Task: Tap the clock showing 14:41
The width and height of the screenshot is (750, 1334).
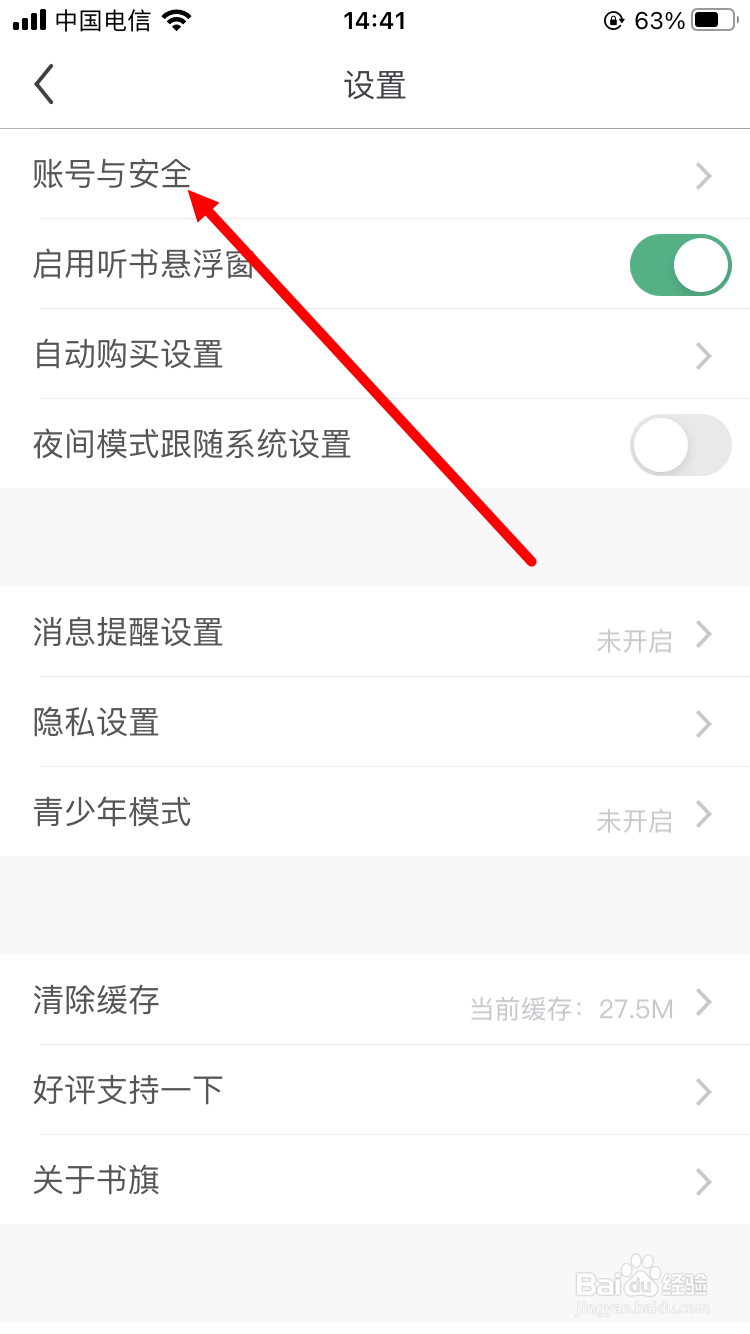Action: tap(375, 18)
